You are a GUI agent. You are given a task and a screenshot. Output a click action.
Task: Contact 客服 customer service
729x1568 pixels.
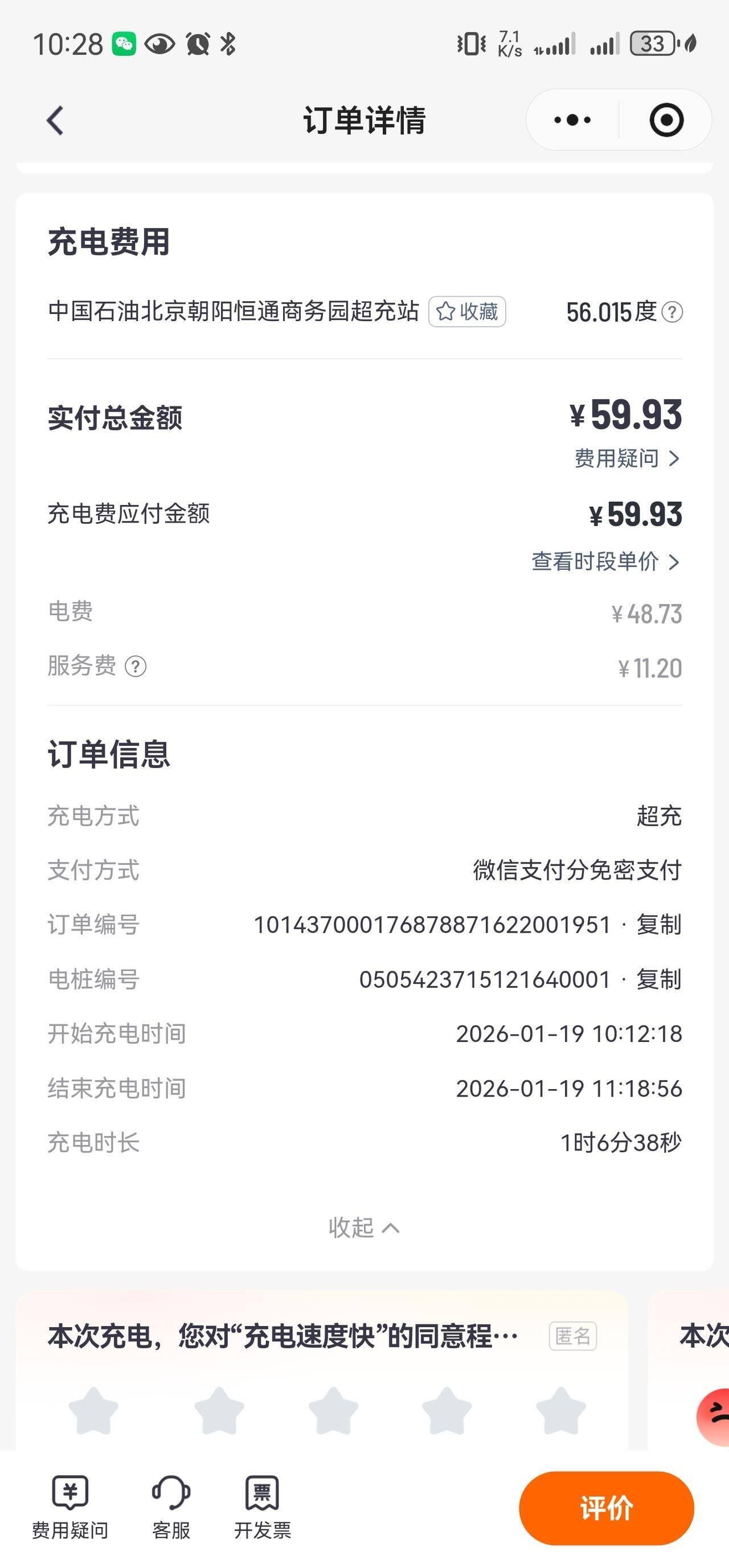171,1504
